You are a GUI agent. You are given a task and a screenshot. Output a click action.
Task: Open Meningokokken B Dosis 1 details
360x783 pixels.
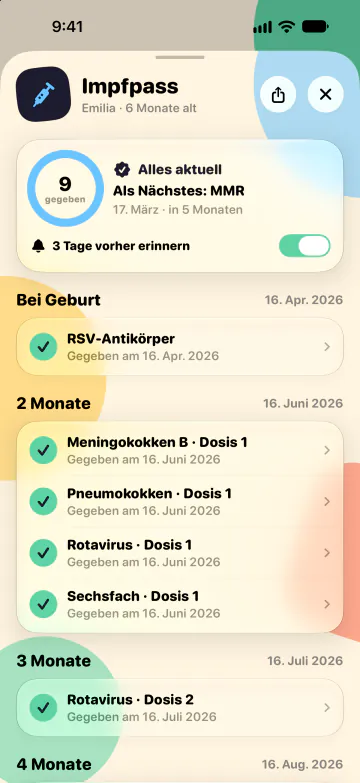[x=180, y=450]
